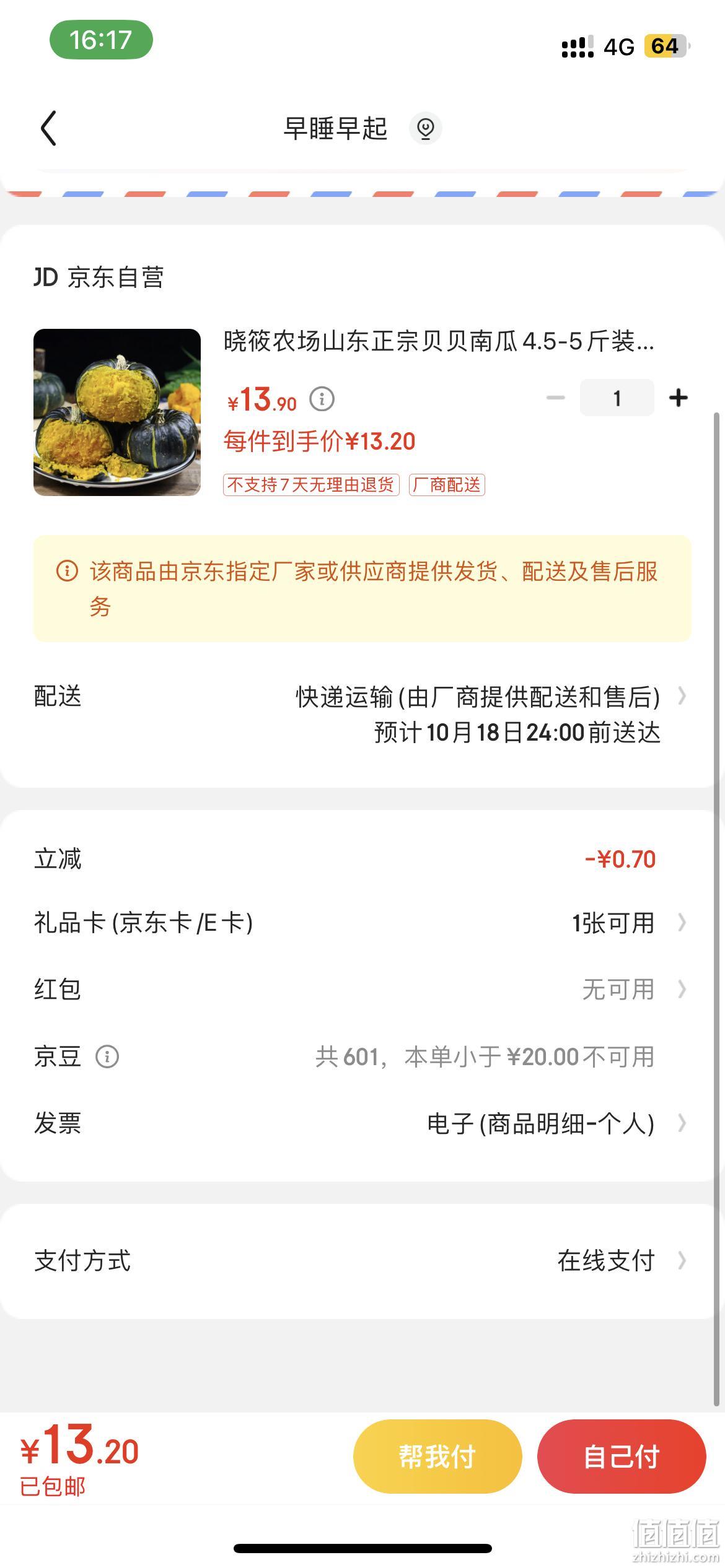This screenshot has height=1568, width=725.
Task: Open the location icon beside 早睡早起
Action: tap(425, 128)
